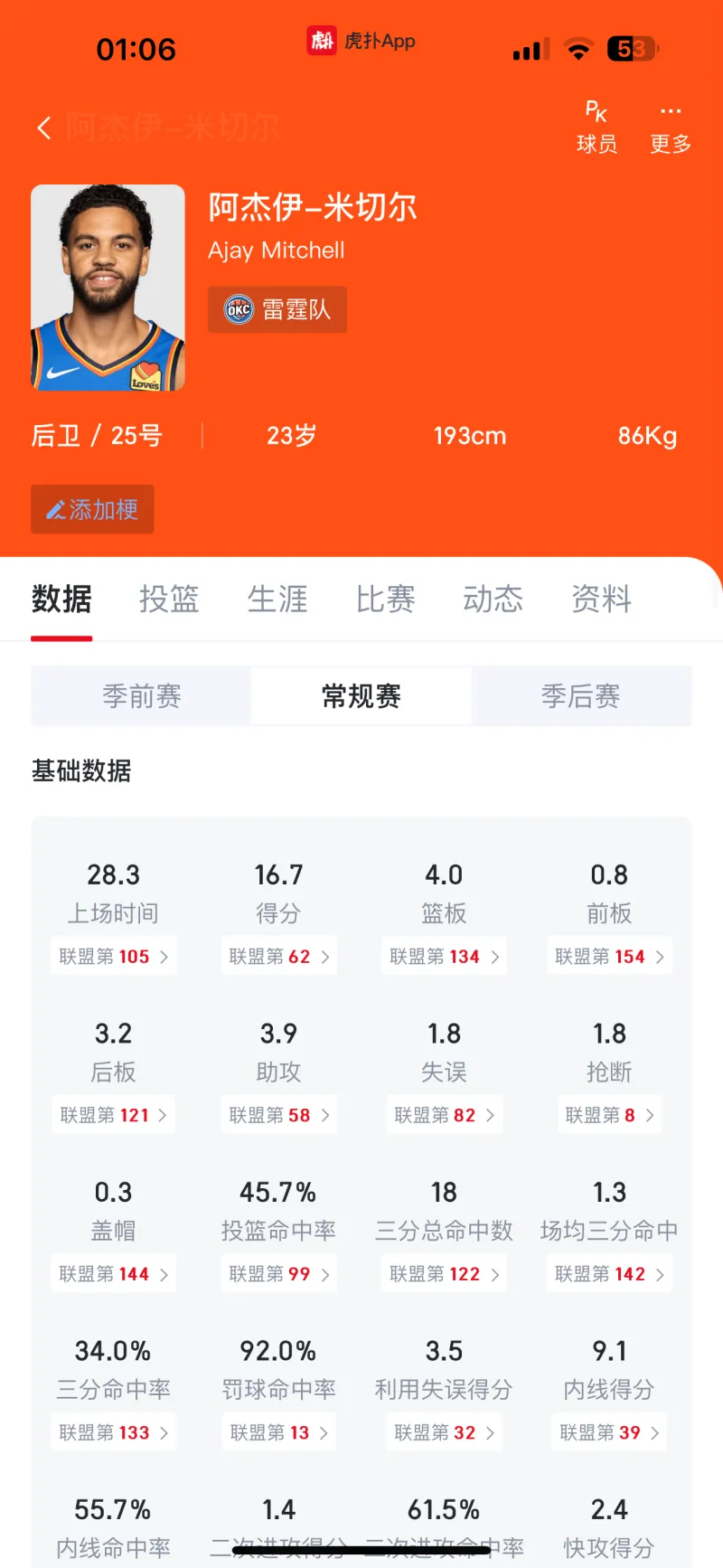Open league rank 134 for 篮板

[444, 957]
